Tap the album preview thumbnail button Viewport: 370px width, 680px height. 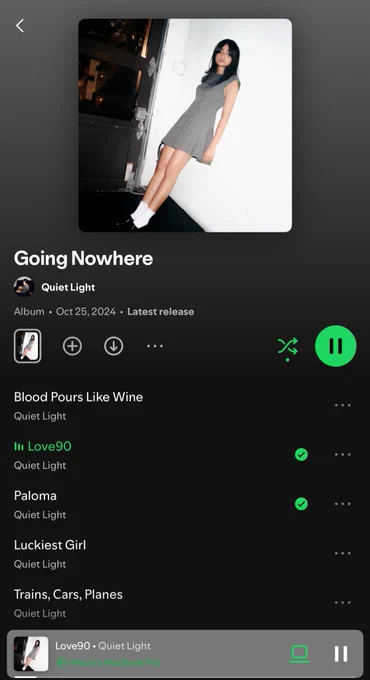coord(27,346)
